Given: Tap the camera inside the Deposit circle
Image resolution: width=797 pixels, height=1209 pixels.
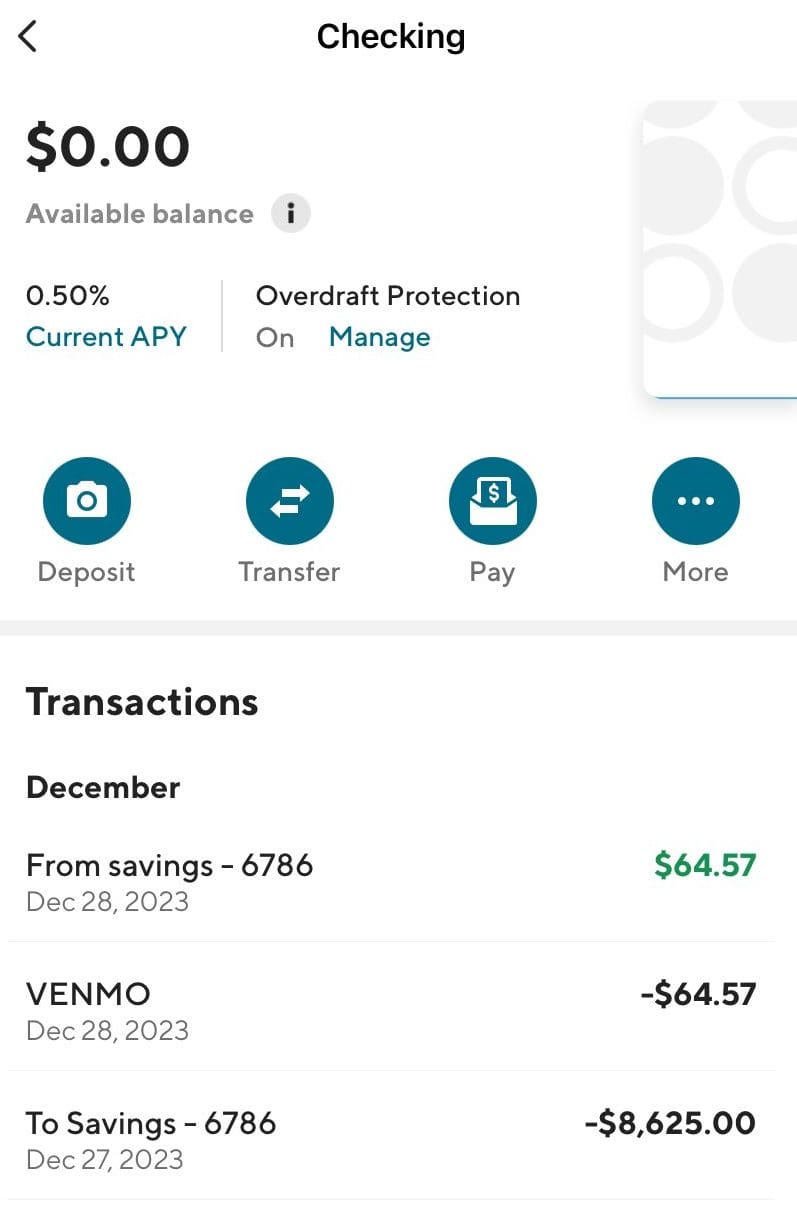Looking at the screenshot, I should (86, 500).
